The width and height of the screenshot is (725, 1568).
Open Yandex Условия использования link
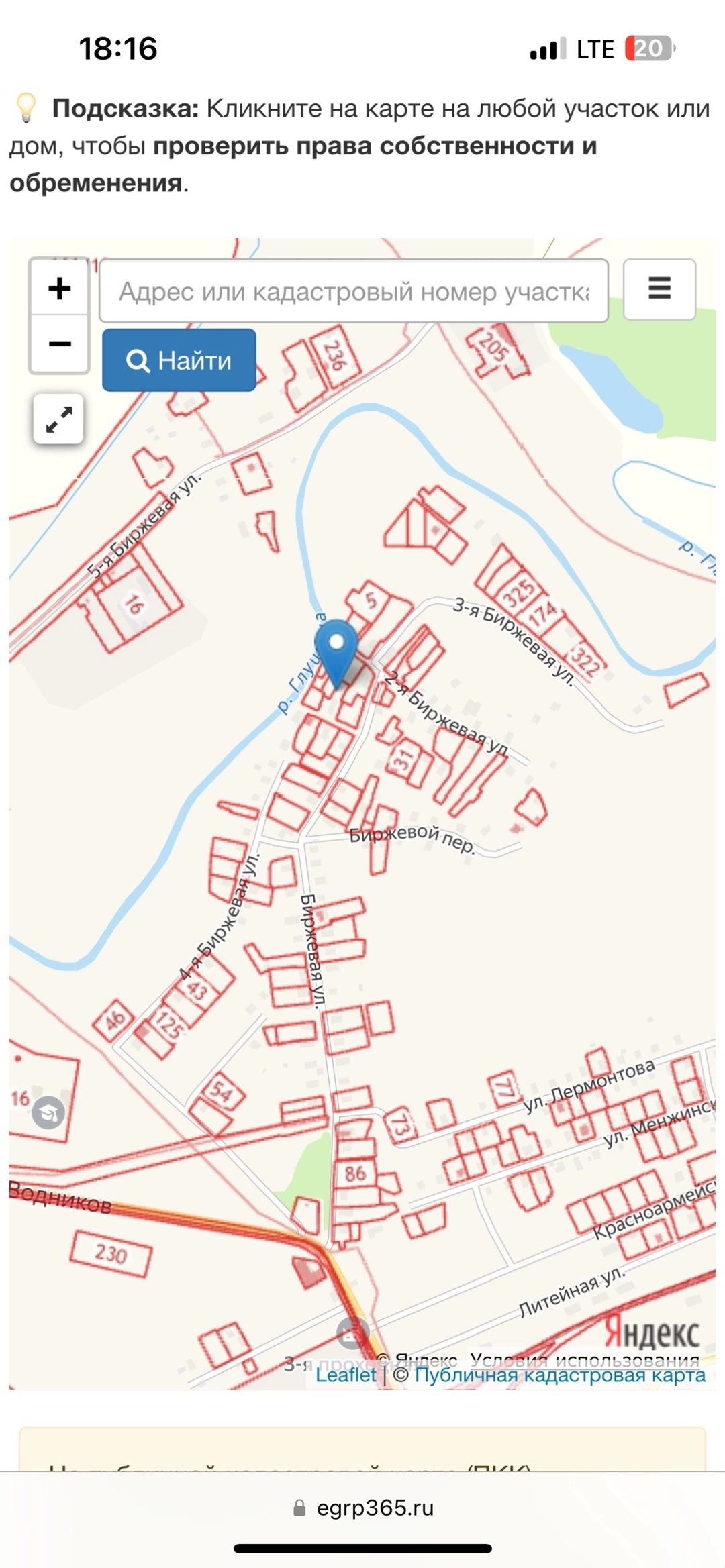pos(584,1359)
